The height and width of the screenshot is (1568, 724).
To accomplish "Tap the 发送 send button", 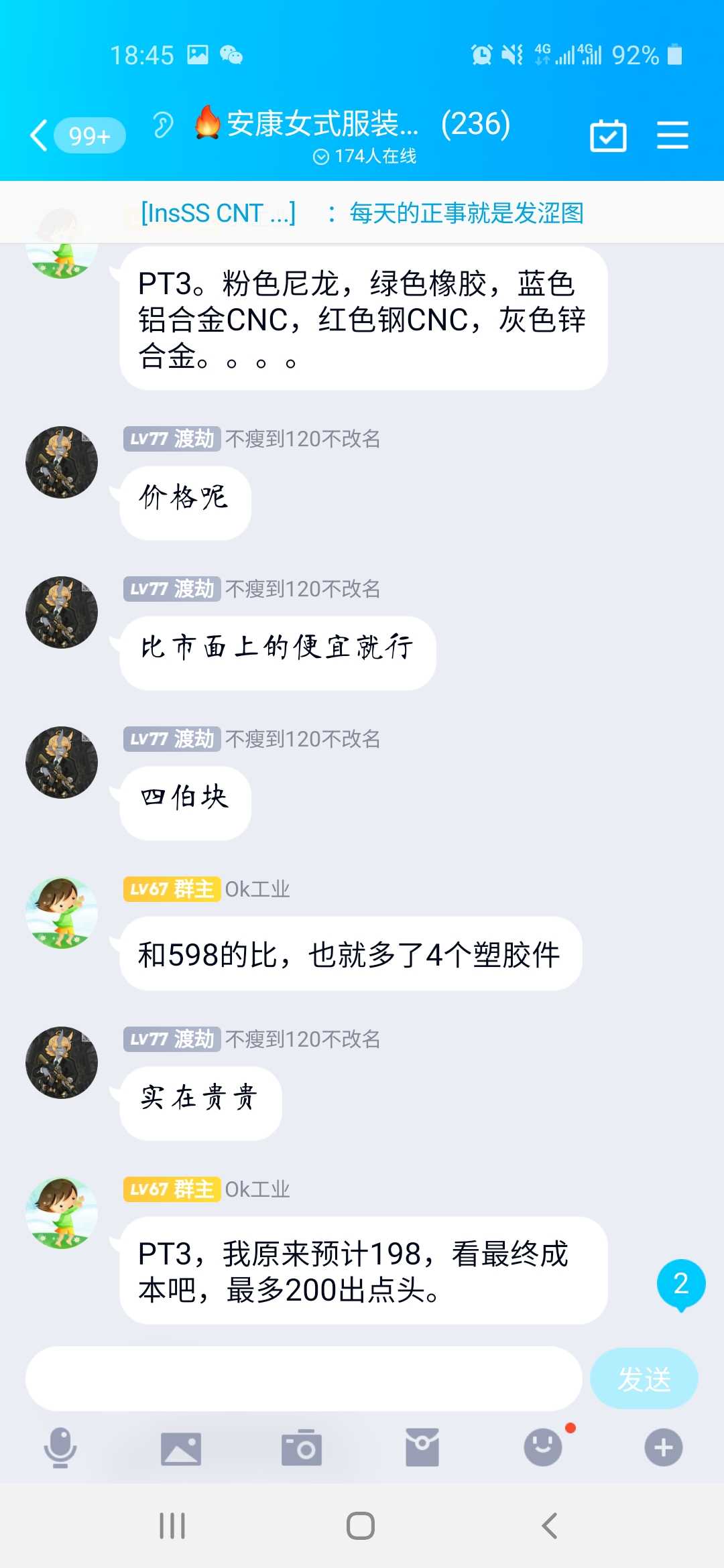I will (644, 1379).
